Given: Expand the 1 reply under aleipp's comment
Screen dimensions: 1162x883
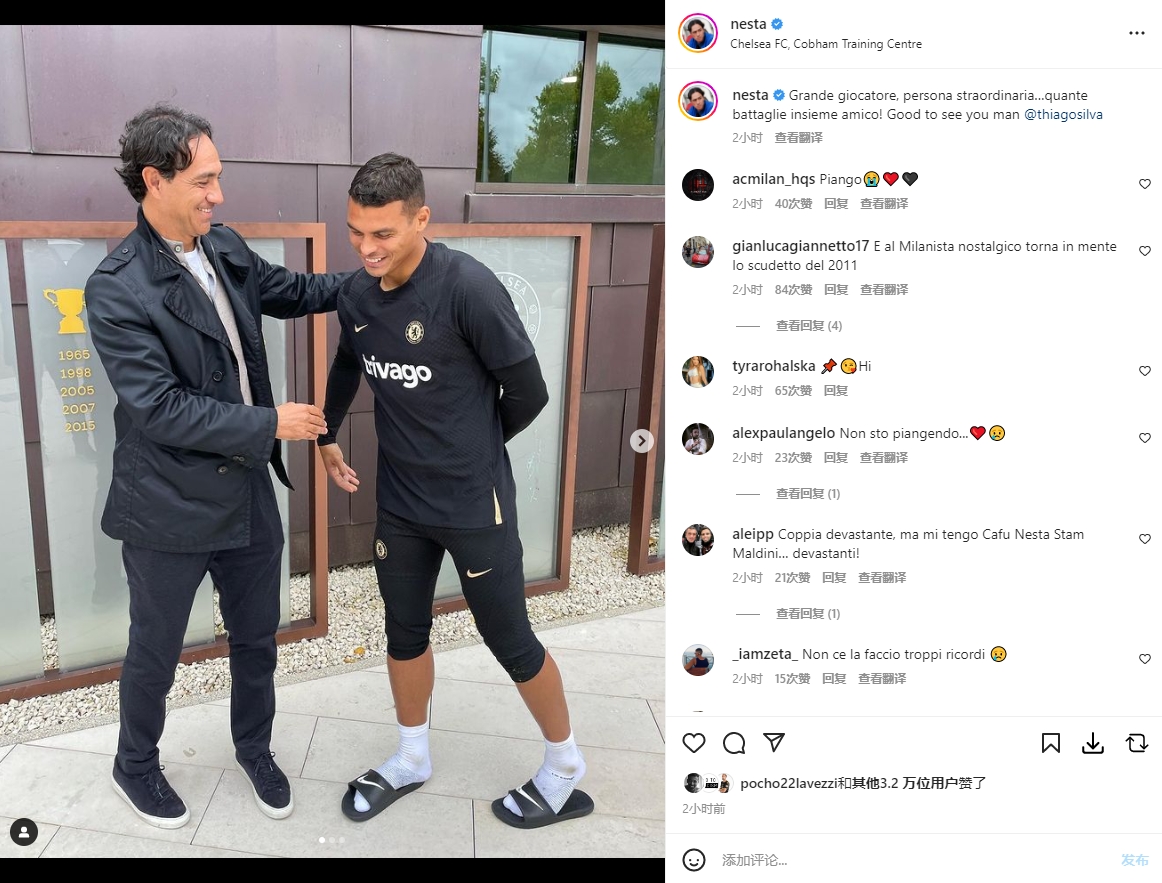Looking at the screenshot, I should pyautogui.click(x=807, y=614).
